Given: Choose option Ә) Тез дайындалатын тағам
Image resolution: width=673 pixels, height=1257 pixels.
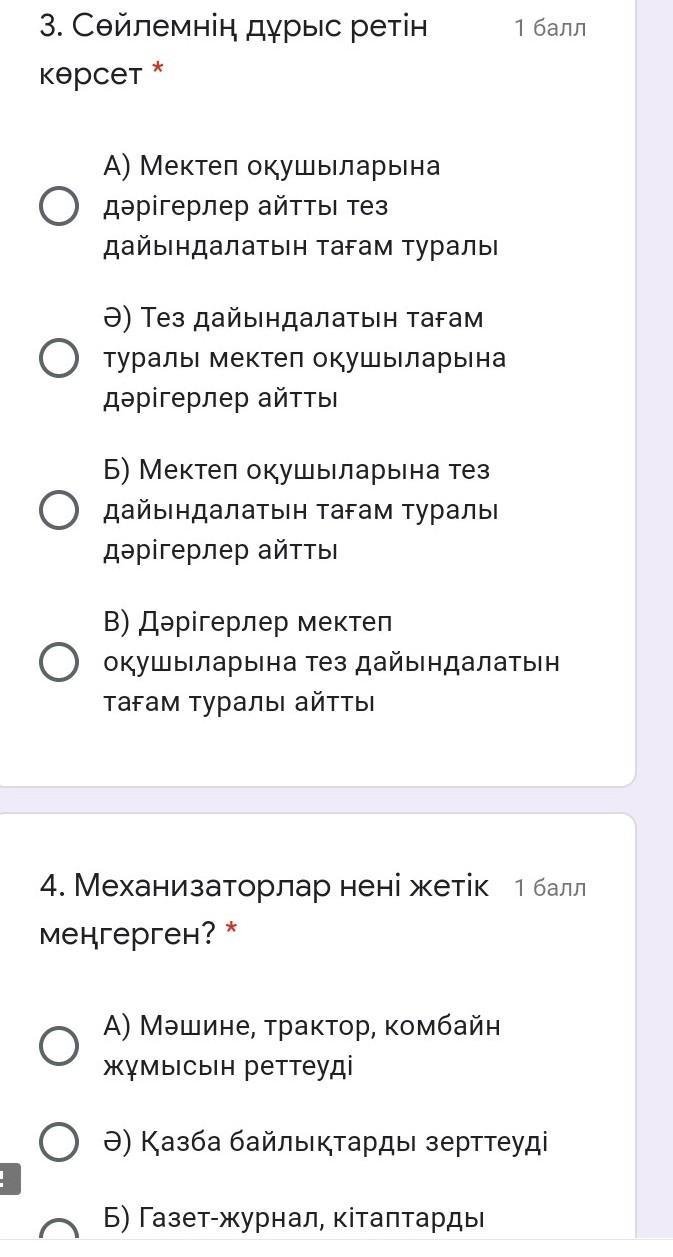Looking at the screenshot, I should pyautogui.click(x=59, y=358).
